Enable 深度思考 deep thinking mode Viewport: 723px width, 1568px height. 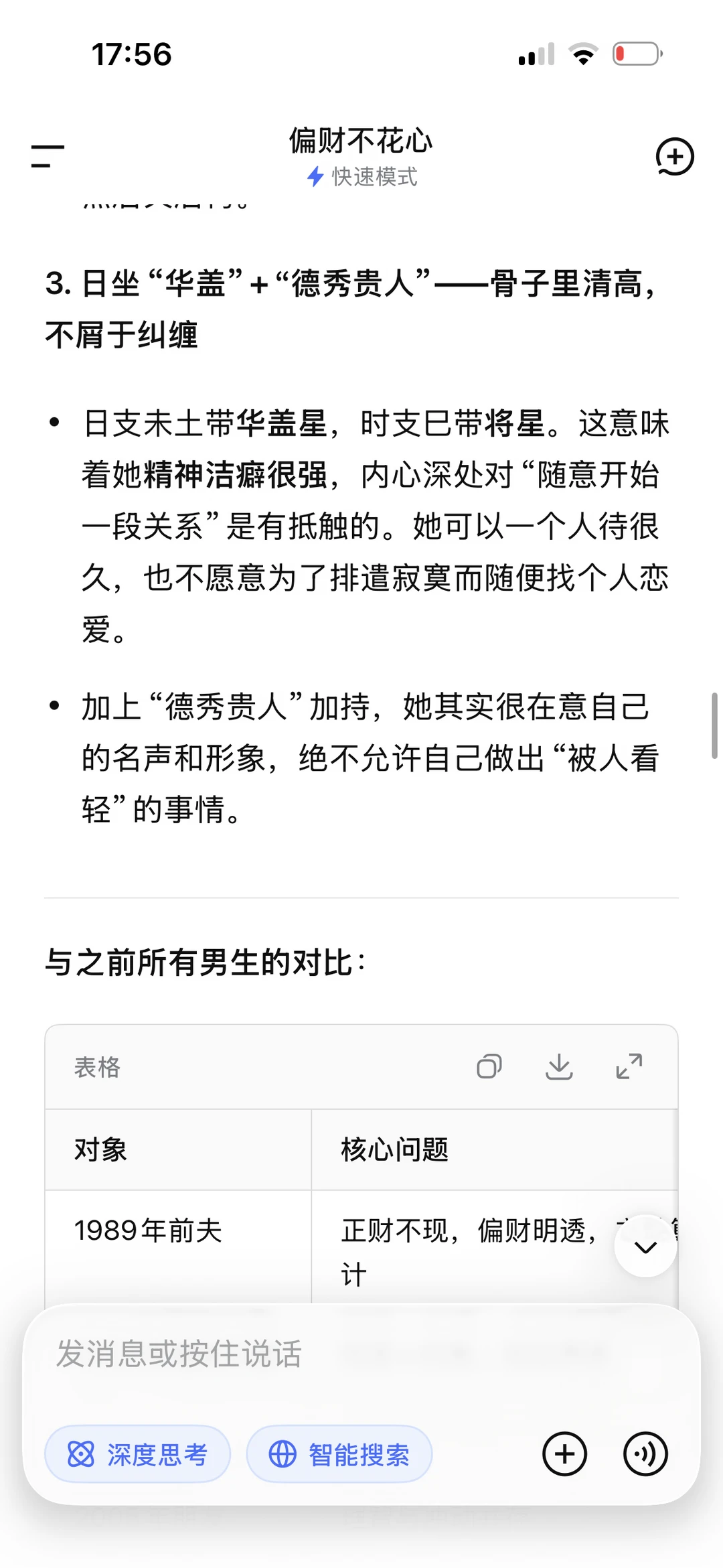[x=138, y=1454]
